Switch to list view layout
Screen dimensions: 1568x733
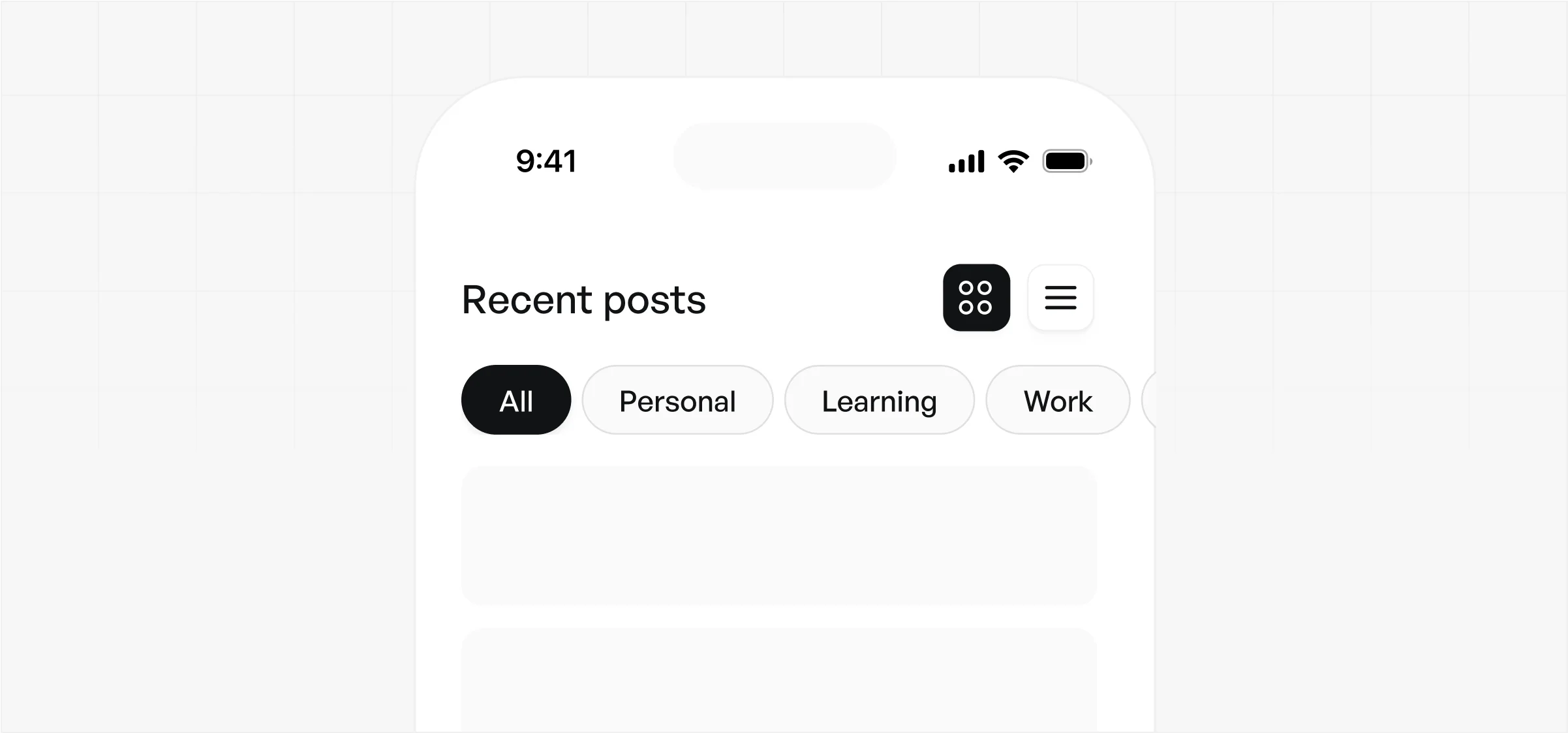click(1060, 298)
